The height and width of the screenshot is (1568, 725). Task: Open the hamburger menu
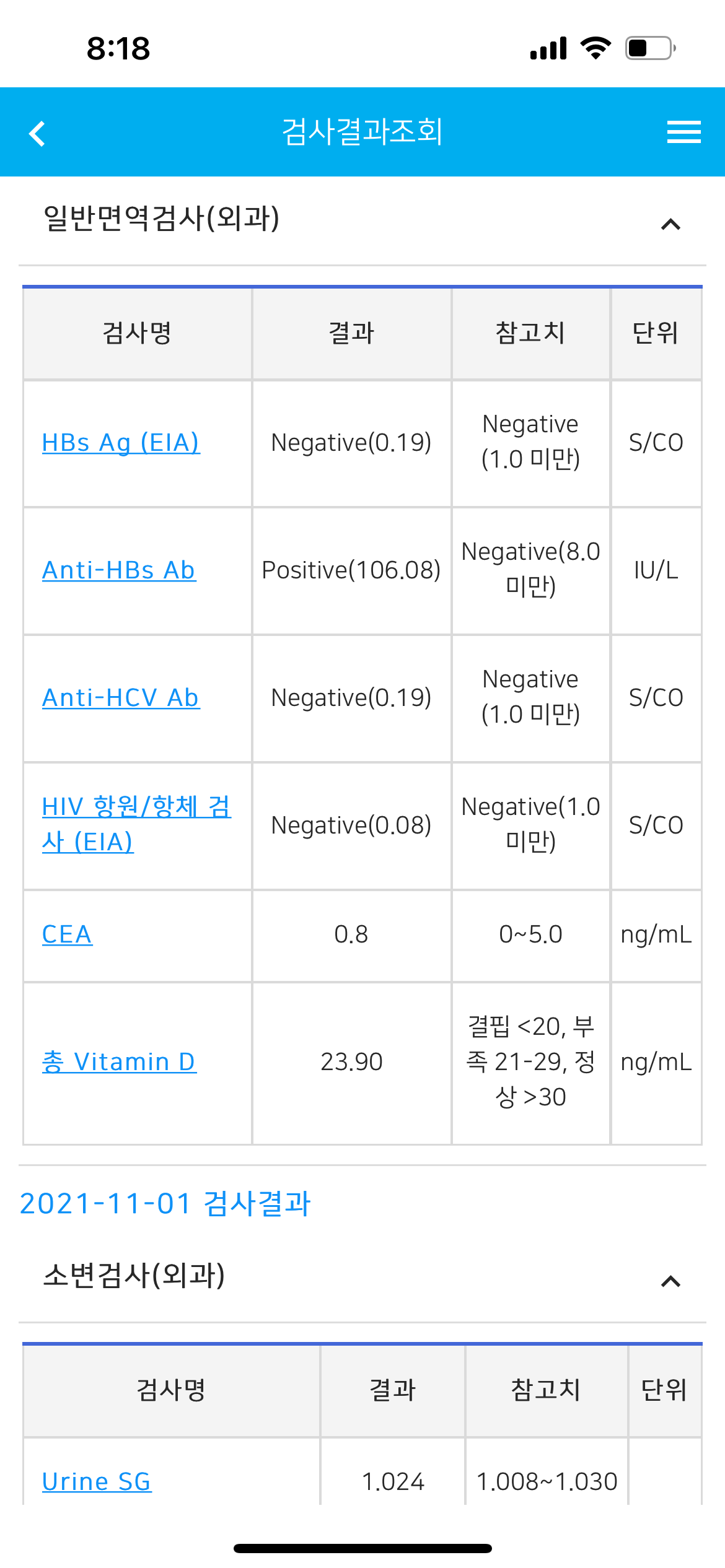[683, 132]
